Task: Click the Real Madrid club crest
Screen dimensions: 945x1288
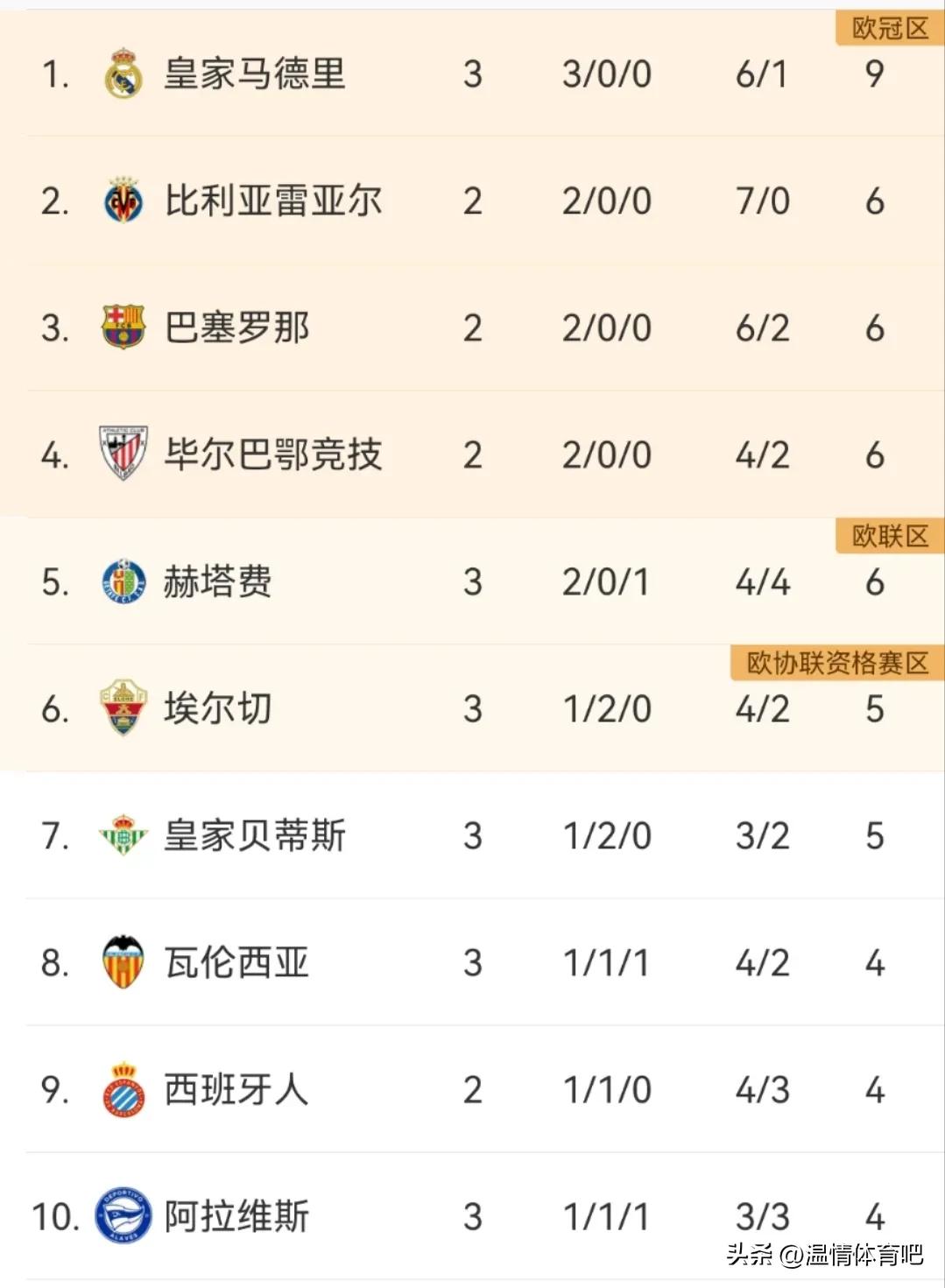Action: pos(125,75)
